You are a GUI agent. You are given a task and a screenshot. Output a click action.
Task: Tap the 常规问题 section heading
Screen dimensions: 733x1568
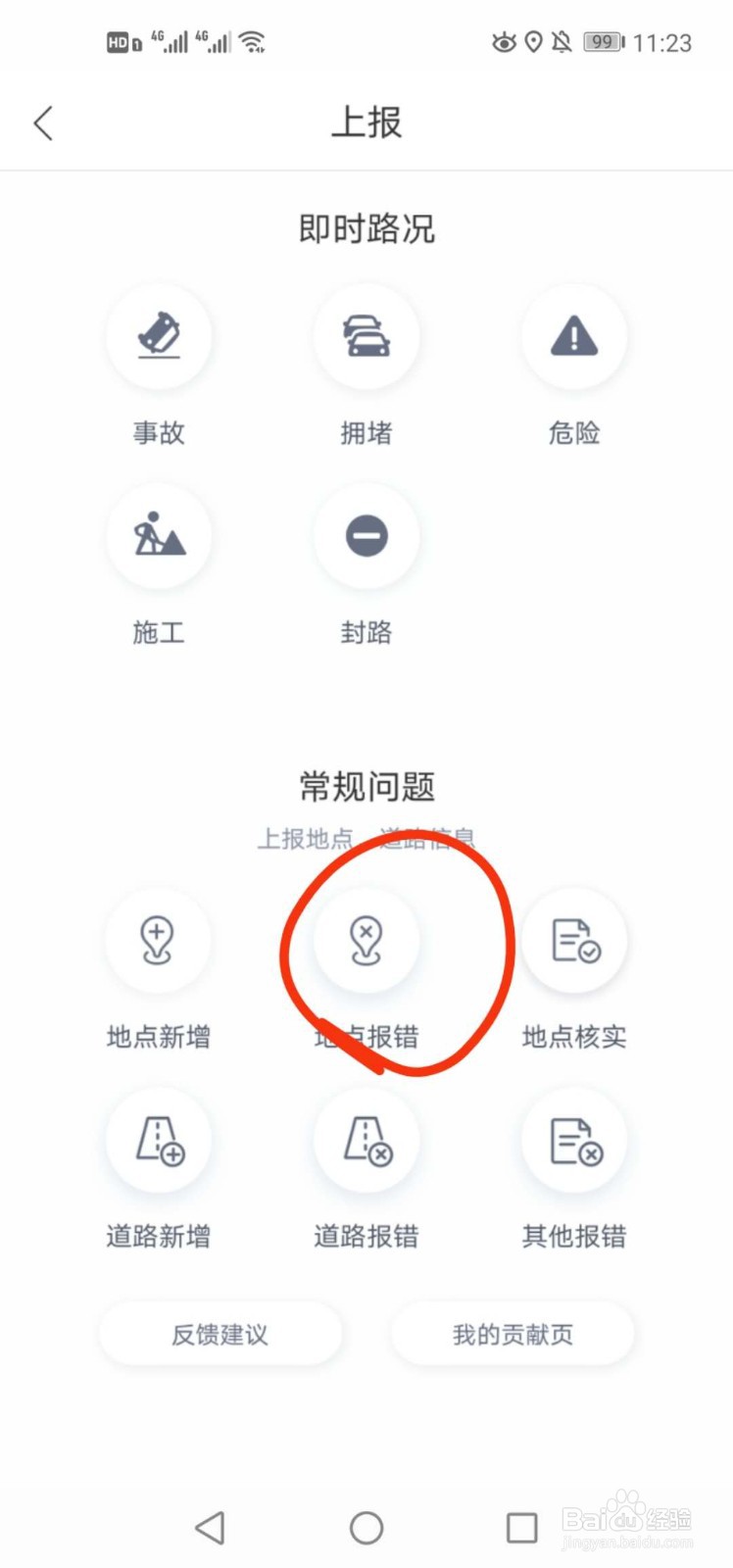(x=366, y=785)
